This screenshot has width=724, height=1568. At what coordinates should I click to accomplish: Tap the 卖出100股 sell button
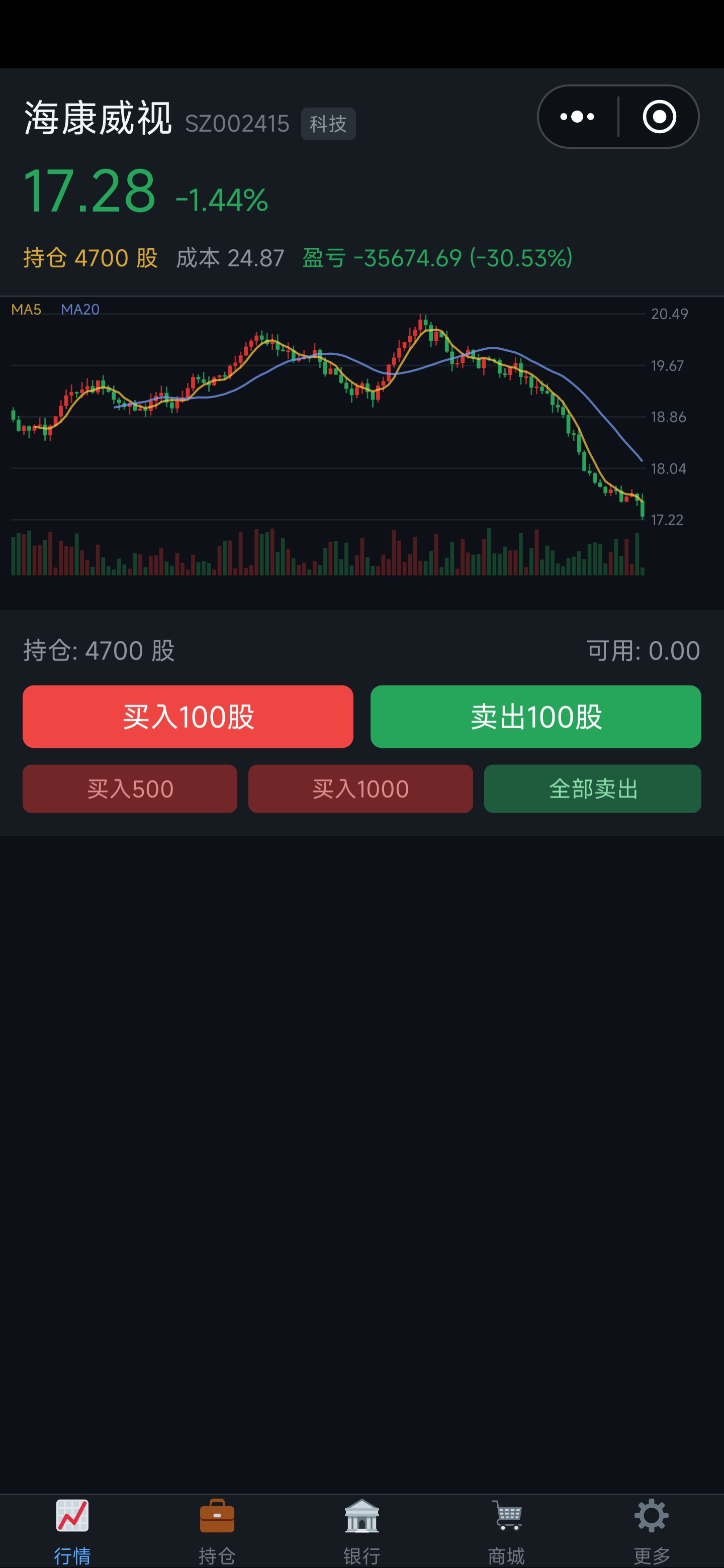(535, 717)
